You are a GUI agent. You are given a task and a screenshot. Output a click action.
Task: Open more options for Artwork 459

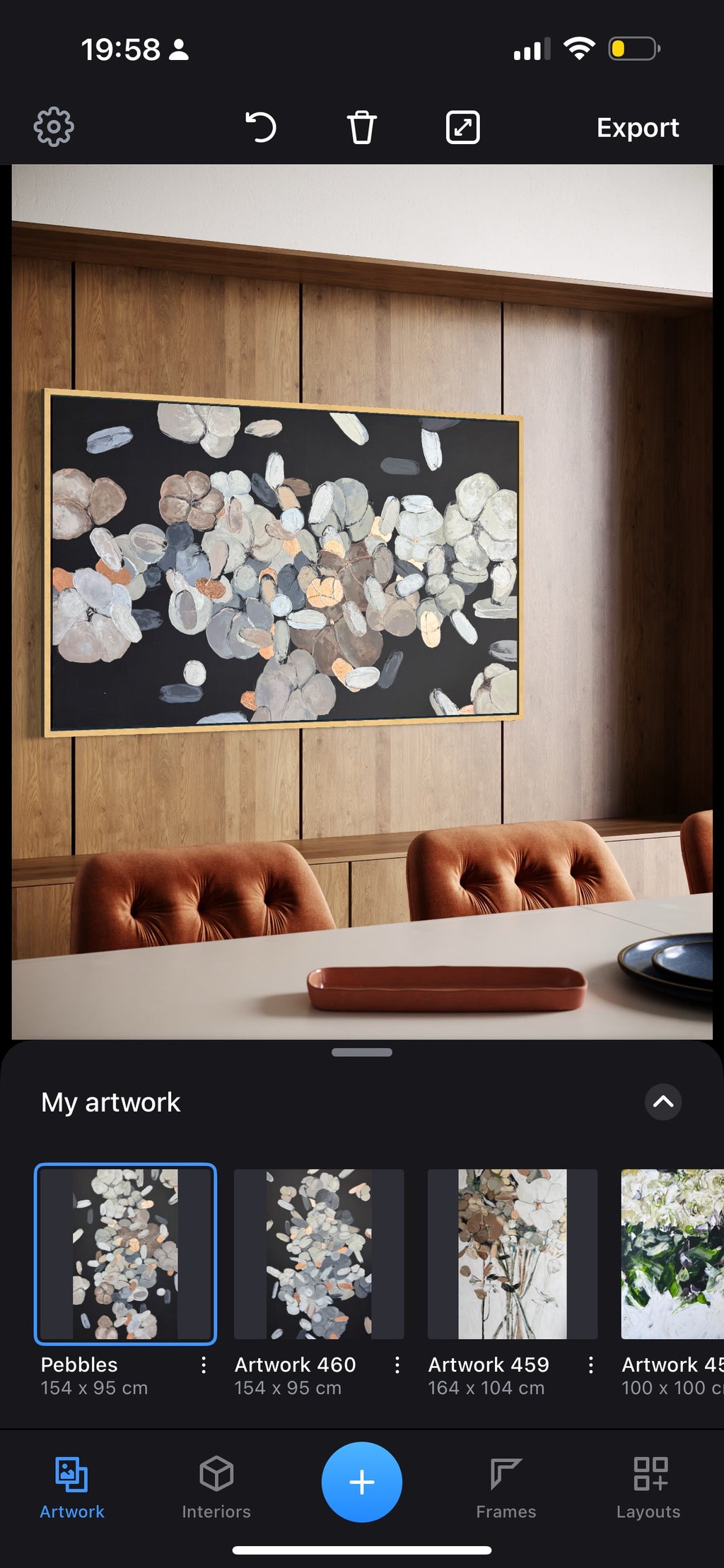click(591, 1364)
